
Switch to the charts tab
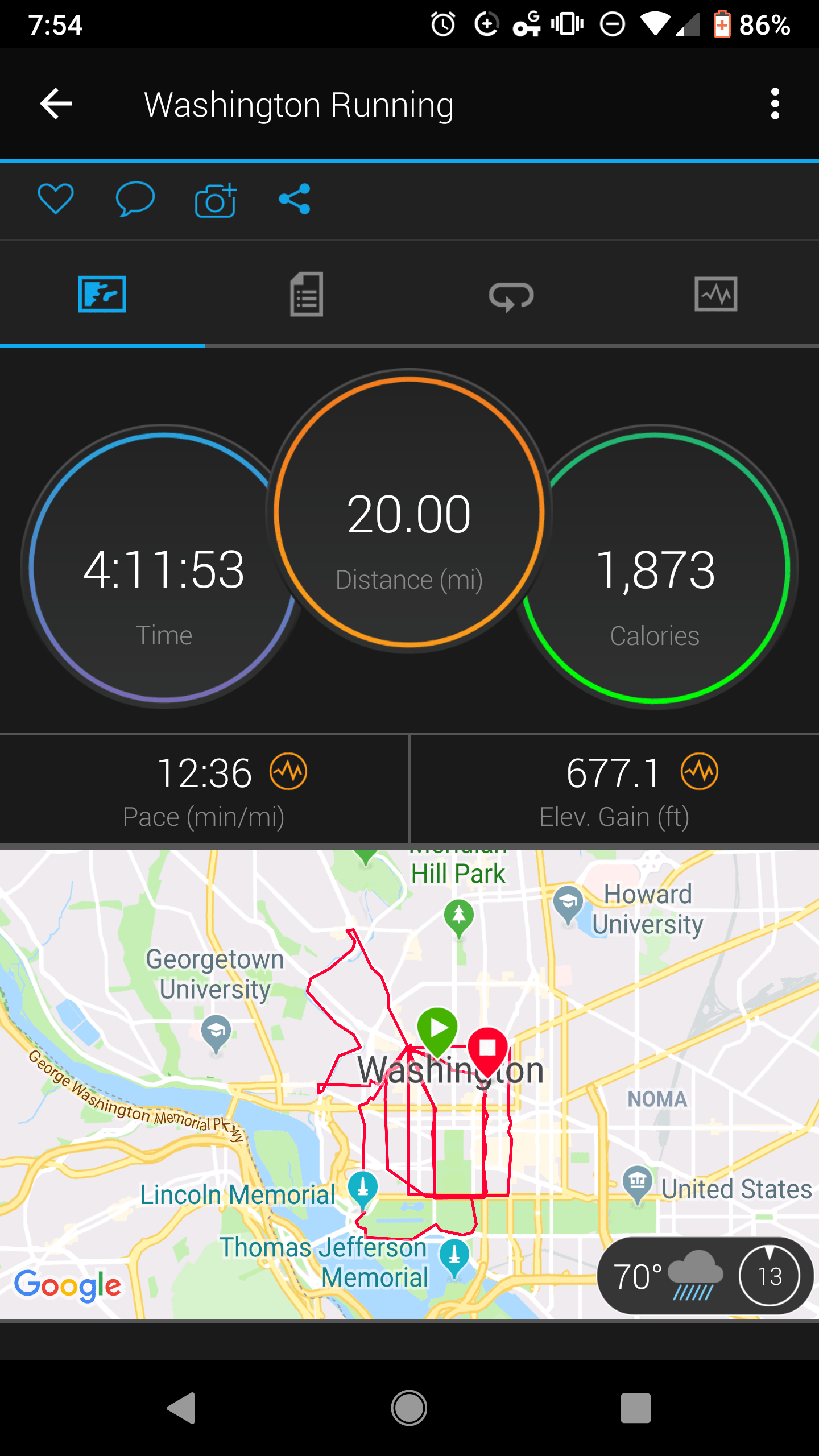[x=716, y=295]
